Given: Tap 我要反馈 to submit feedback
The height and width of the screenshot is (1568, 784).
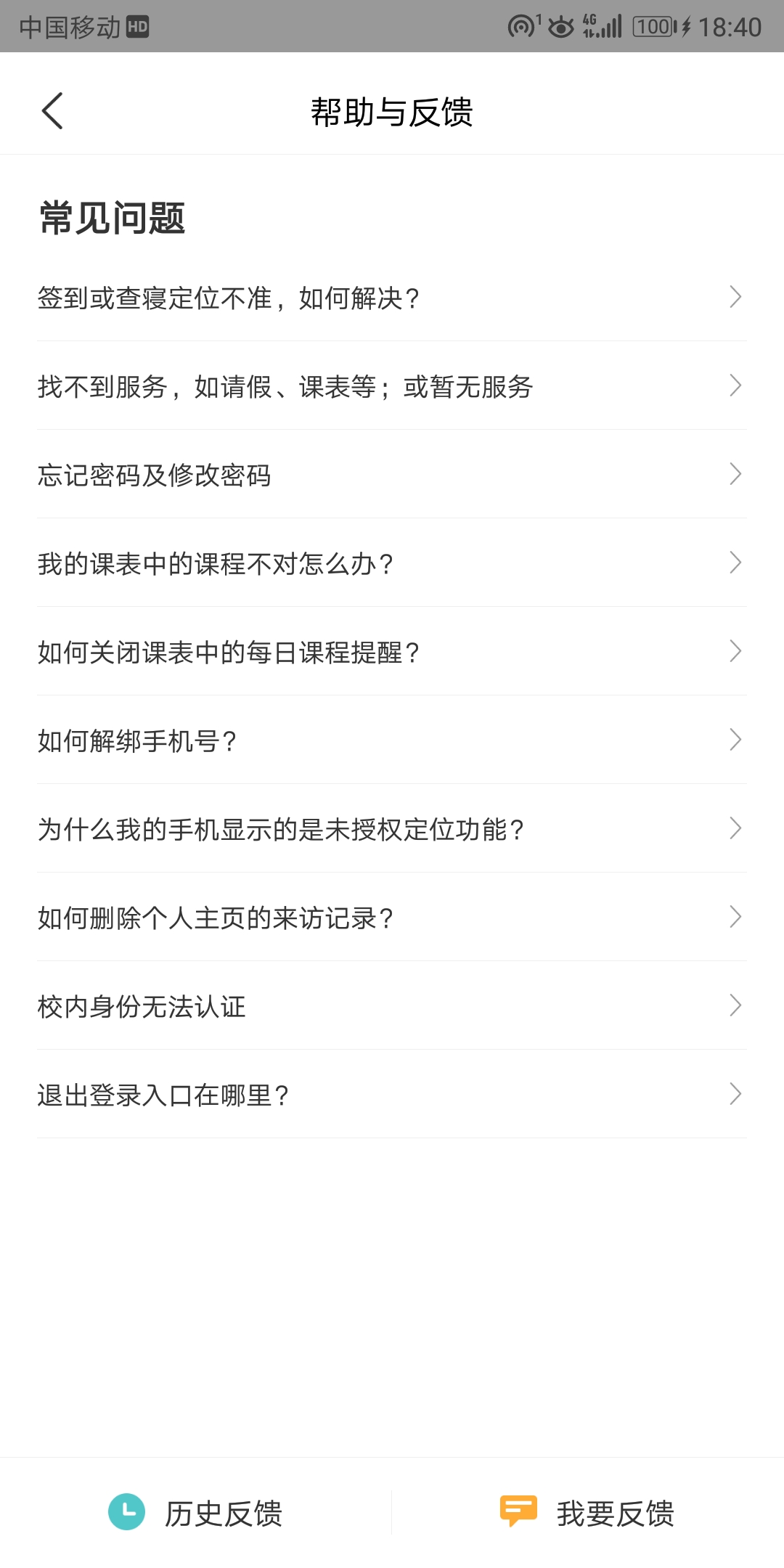Looking at the screenshot, I should point(588,1513).
